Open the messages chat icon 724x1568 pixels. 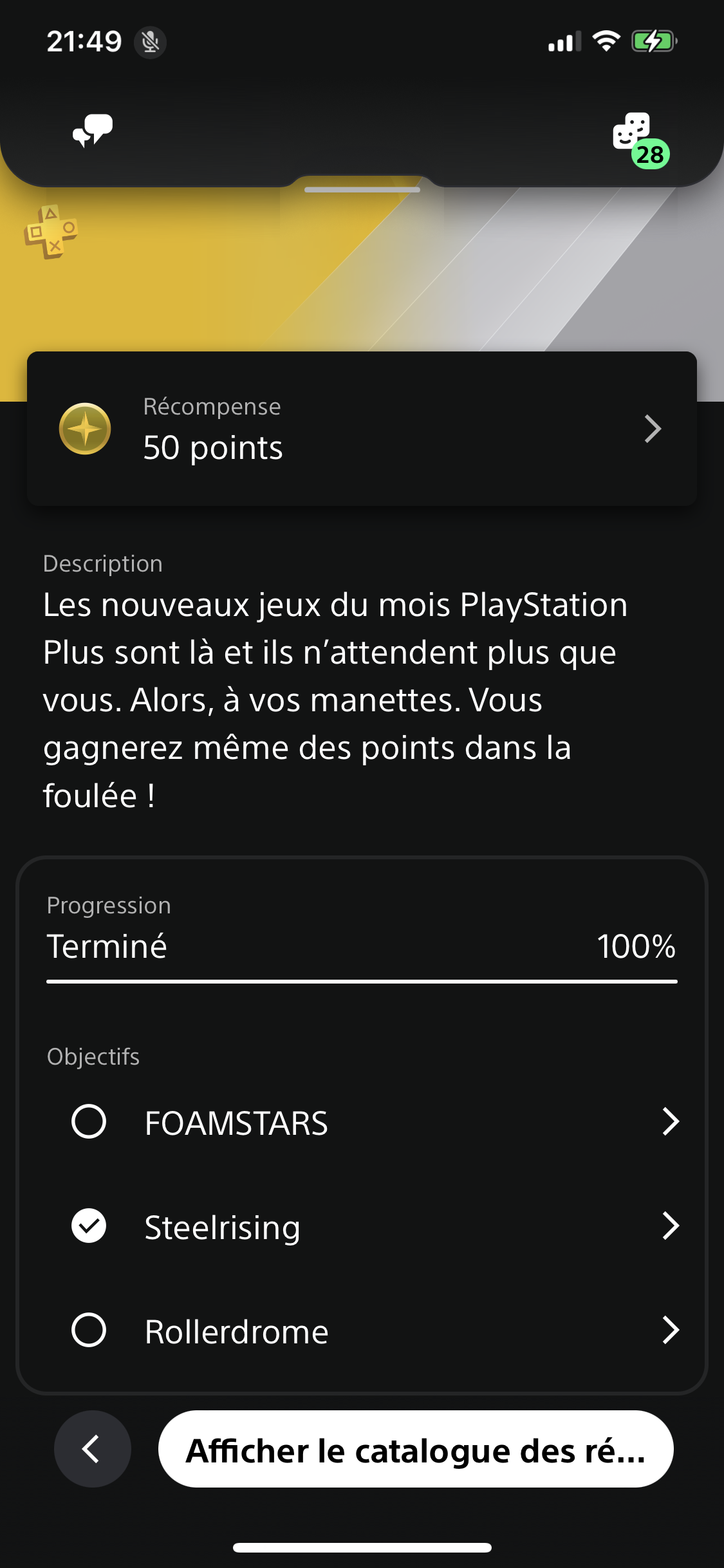(x=93, y=131)
